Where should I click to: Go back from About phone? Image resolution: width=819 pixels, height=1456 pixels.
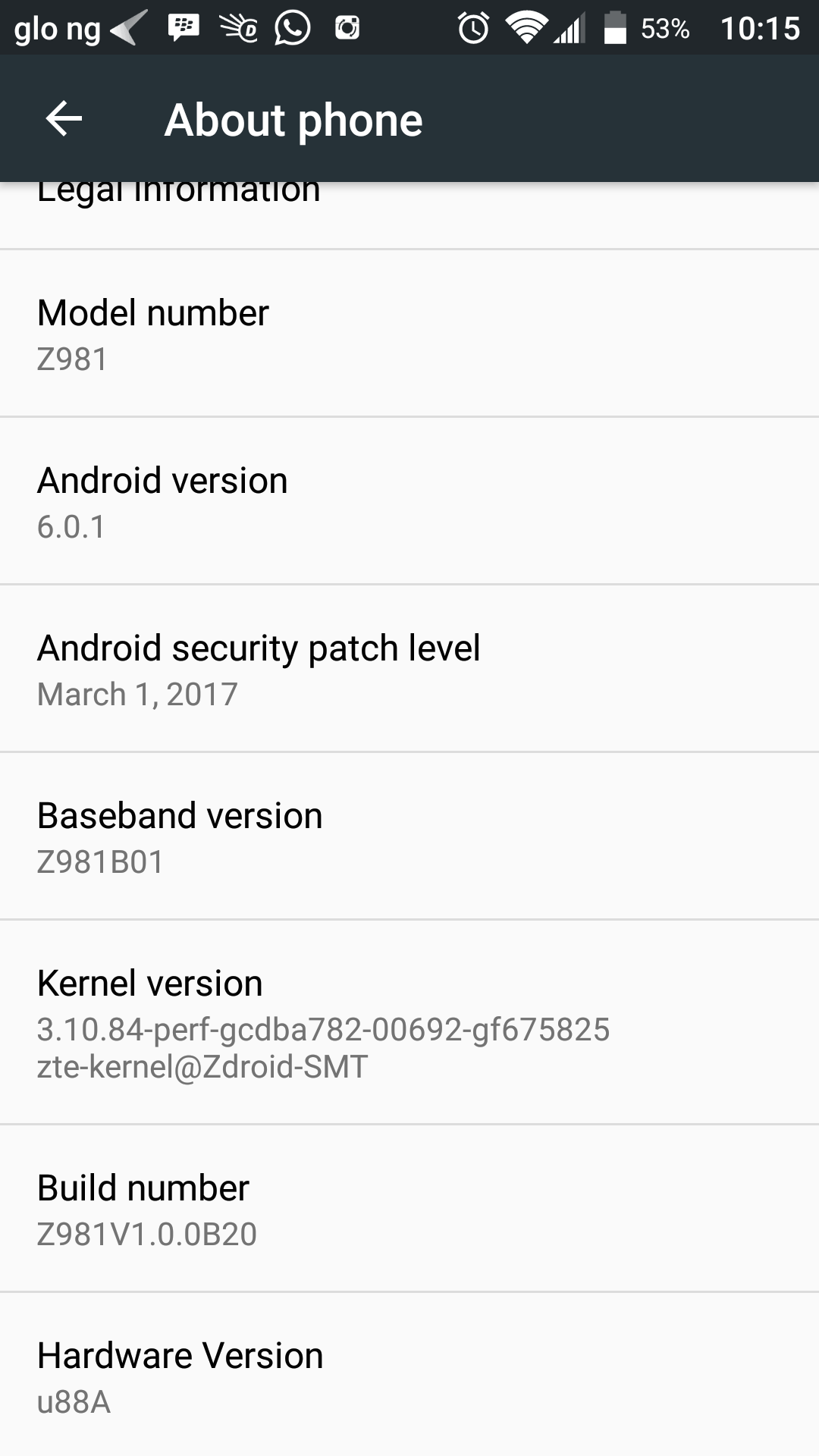[64, 119]
